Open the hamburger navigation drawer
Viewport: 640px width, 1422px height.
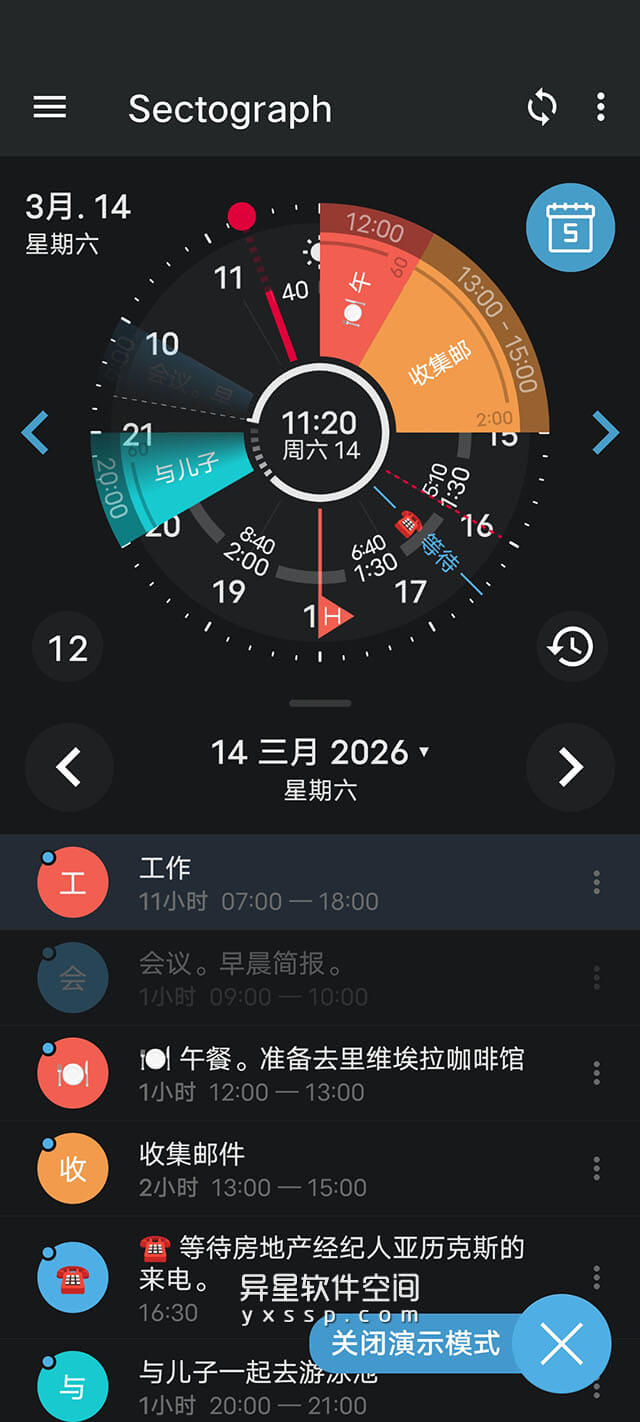[x=50, y=108]
